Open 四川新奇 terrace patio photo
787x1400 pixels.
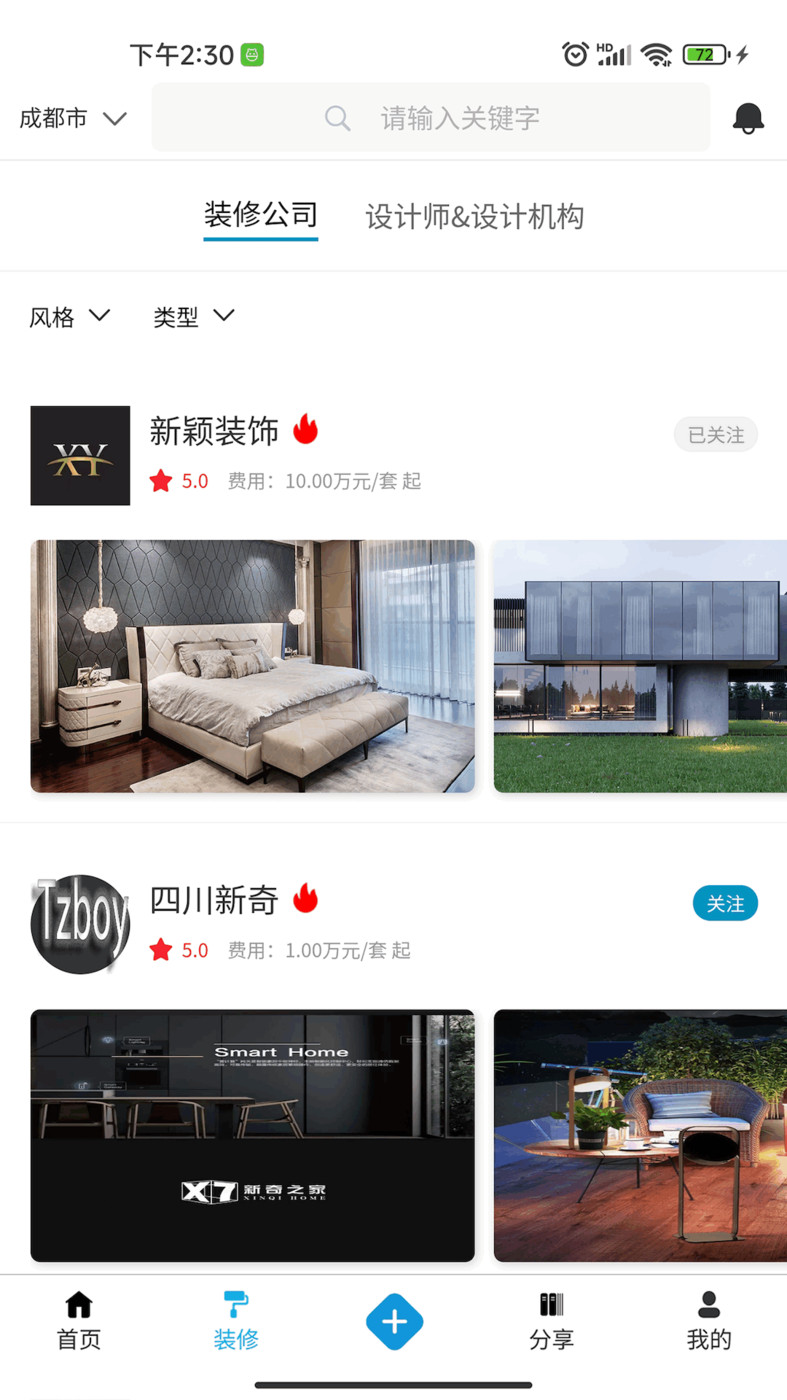(x=640, y=1135)
